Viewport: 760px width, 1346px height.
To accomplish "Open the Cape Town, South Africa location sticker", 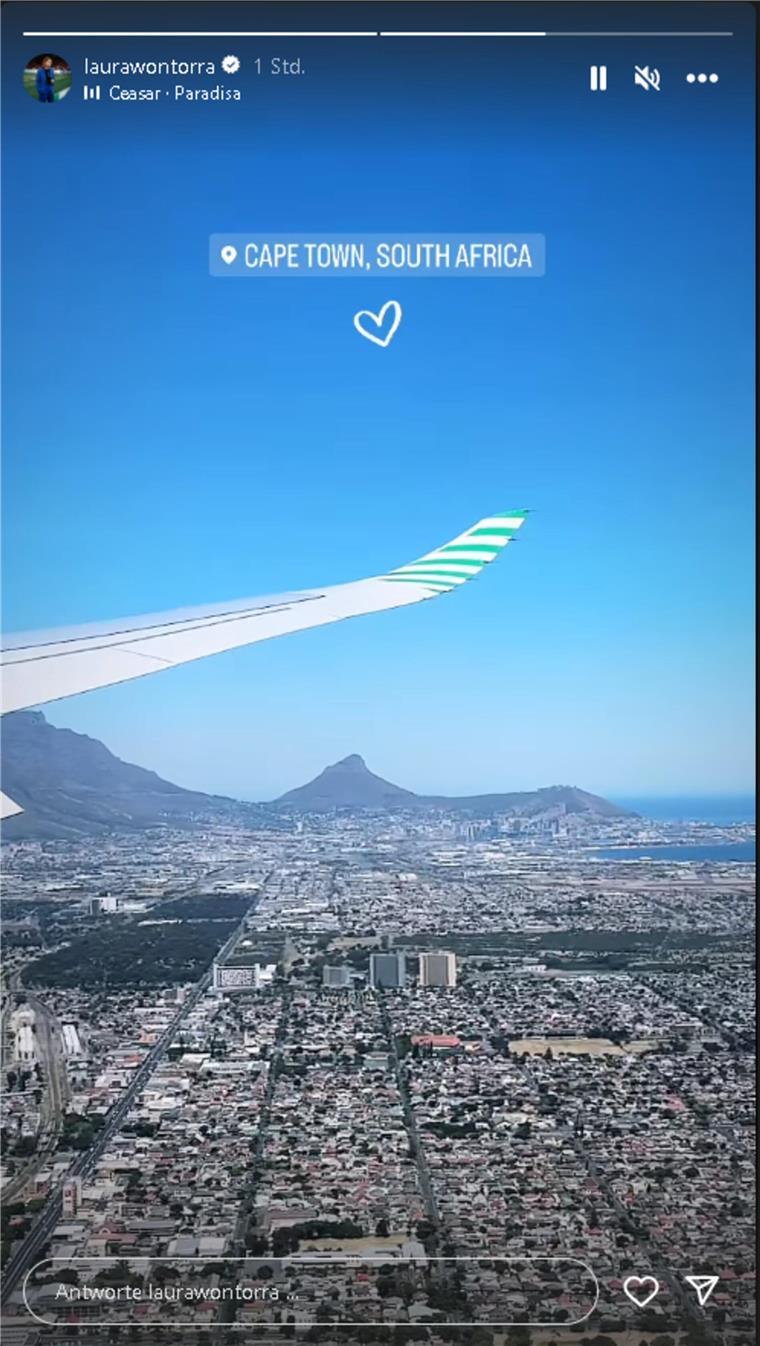I will tap(377, 255).
